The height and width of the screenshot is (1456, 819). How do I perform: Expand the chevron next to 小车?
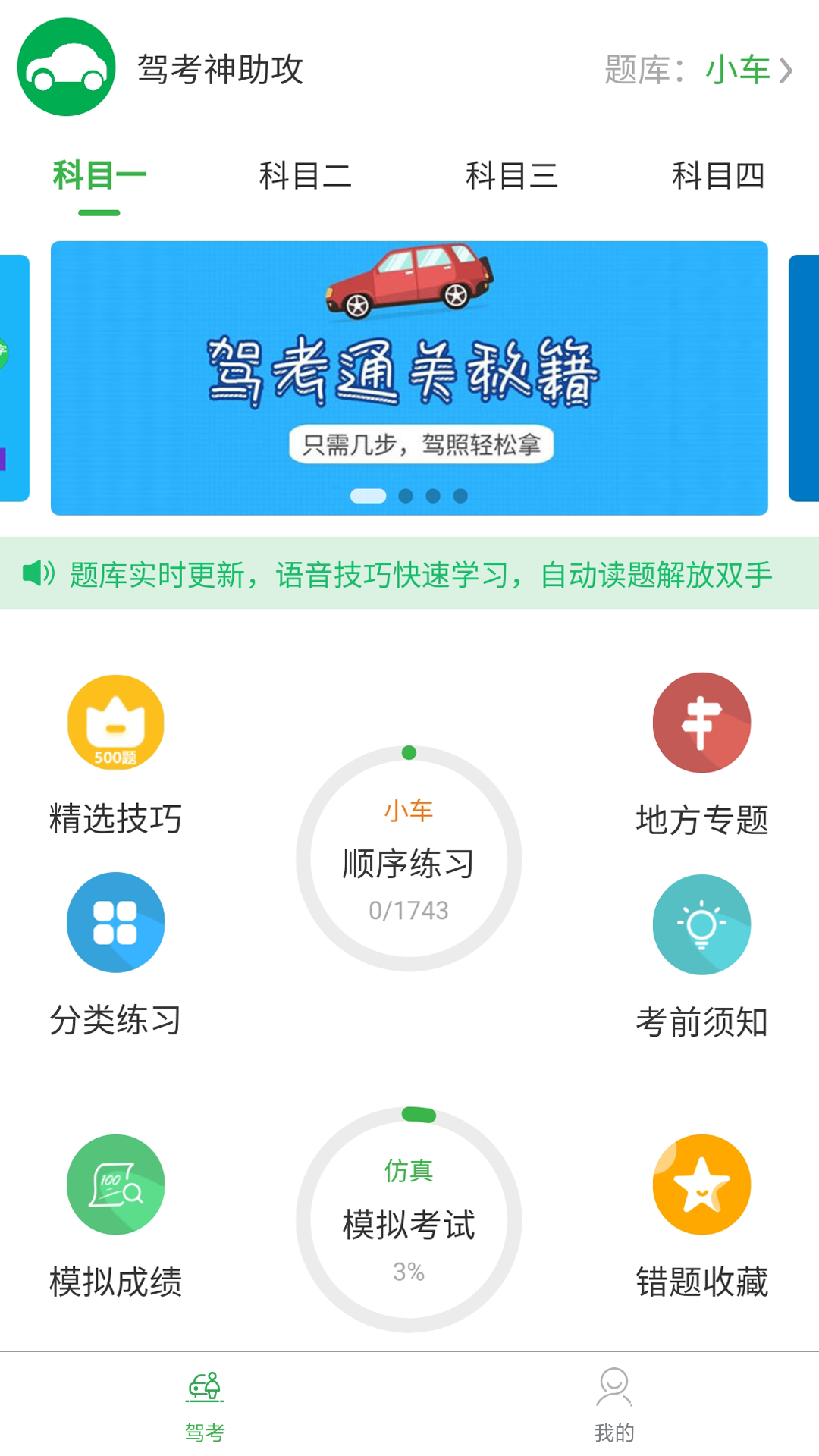click(787, 68)
